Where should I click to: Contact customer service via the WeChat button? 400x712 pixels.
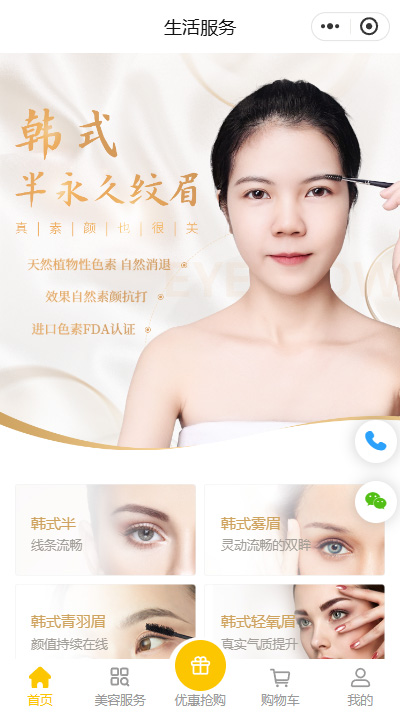click(375, 502)
